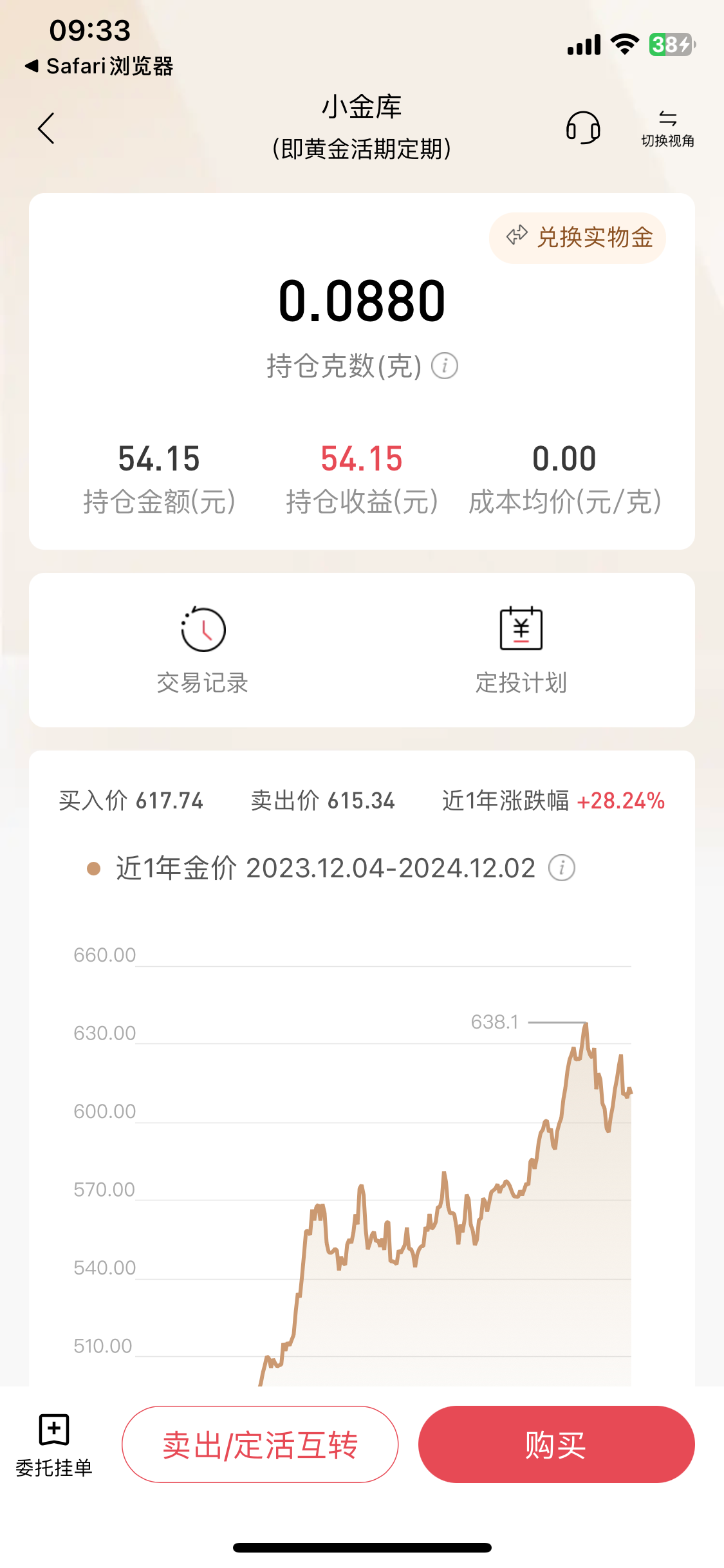
Task: Show info for 近1年金价 chart
Action: (562, 868)
